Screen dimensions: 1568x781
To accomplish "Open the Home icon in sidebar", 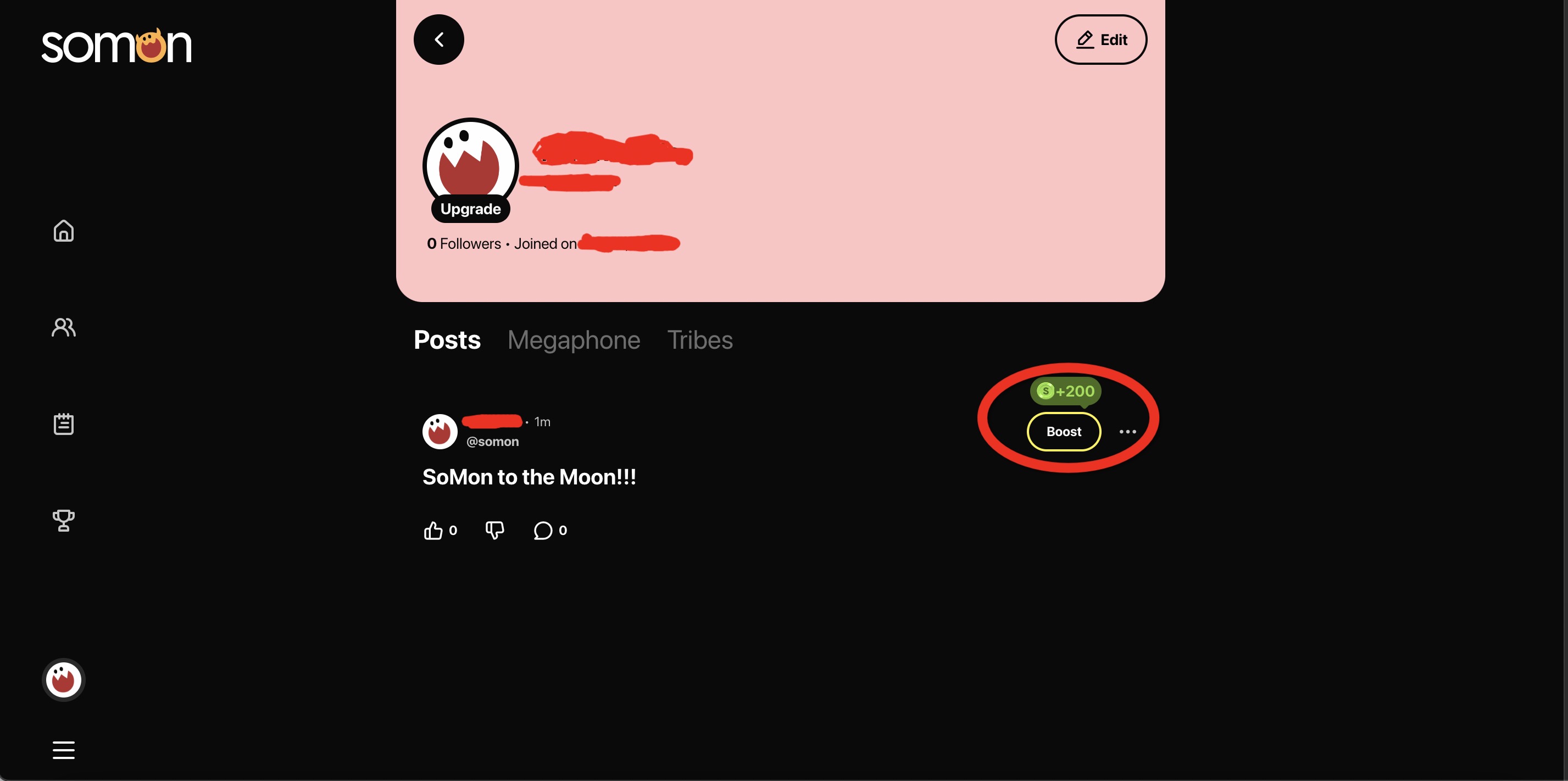I will coord(63,231).
